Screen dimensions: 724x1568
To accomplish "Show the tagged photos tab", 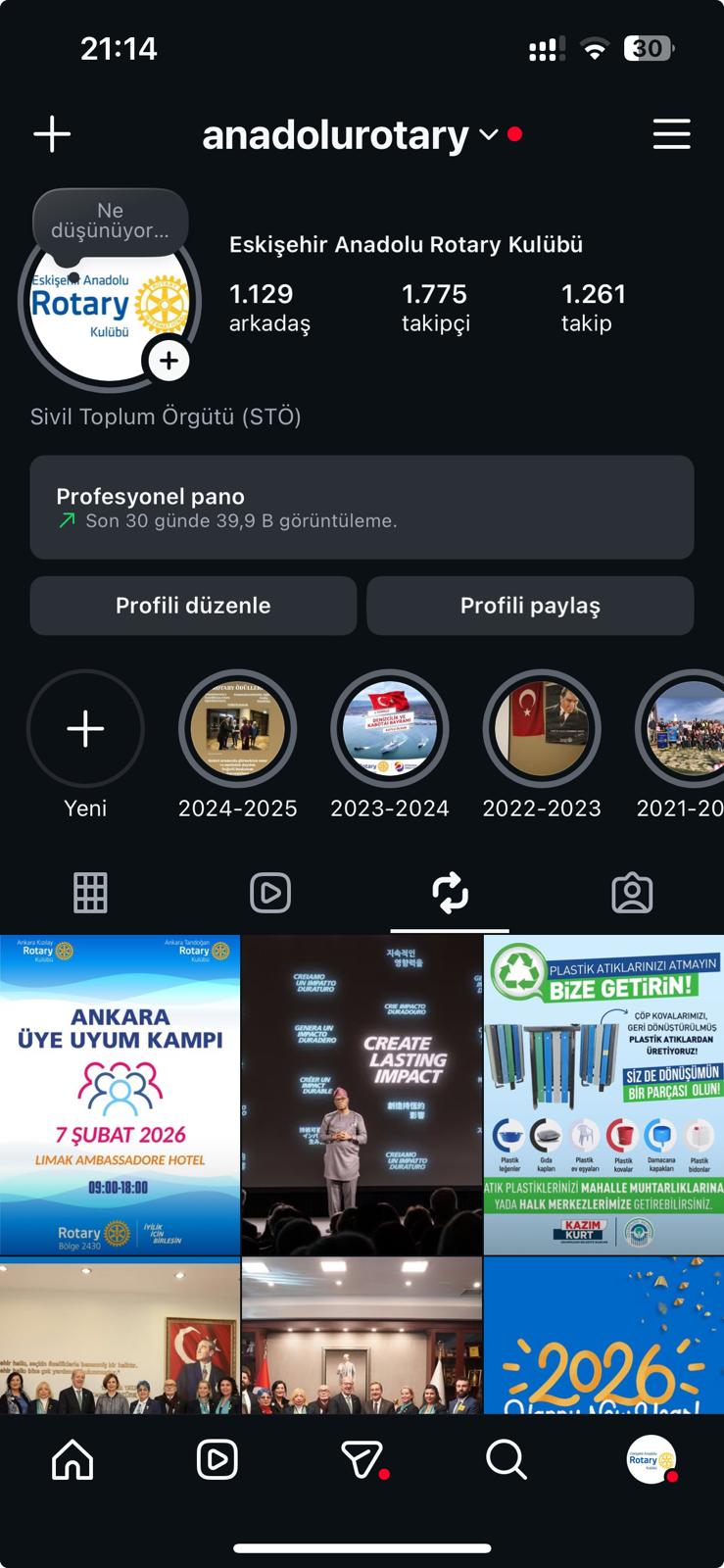I will tap(632, 893).
